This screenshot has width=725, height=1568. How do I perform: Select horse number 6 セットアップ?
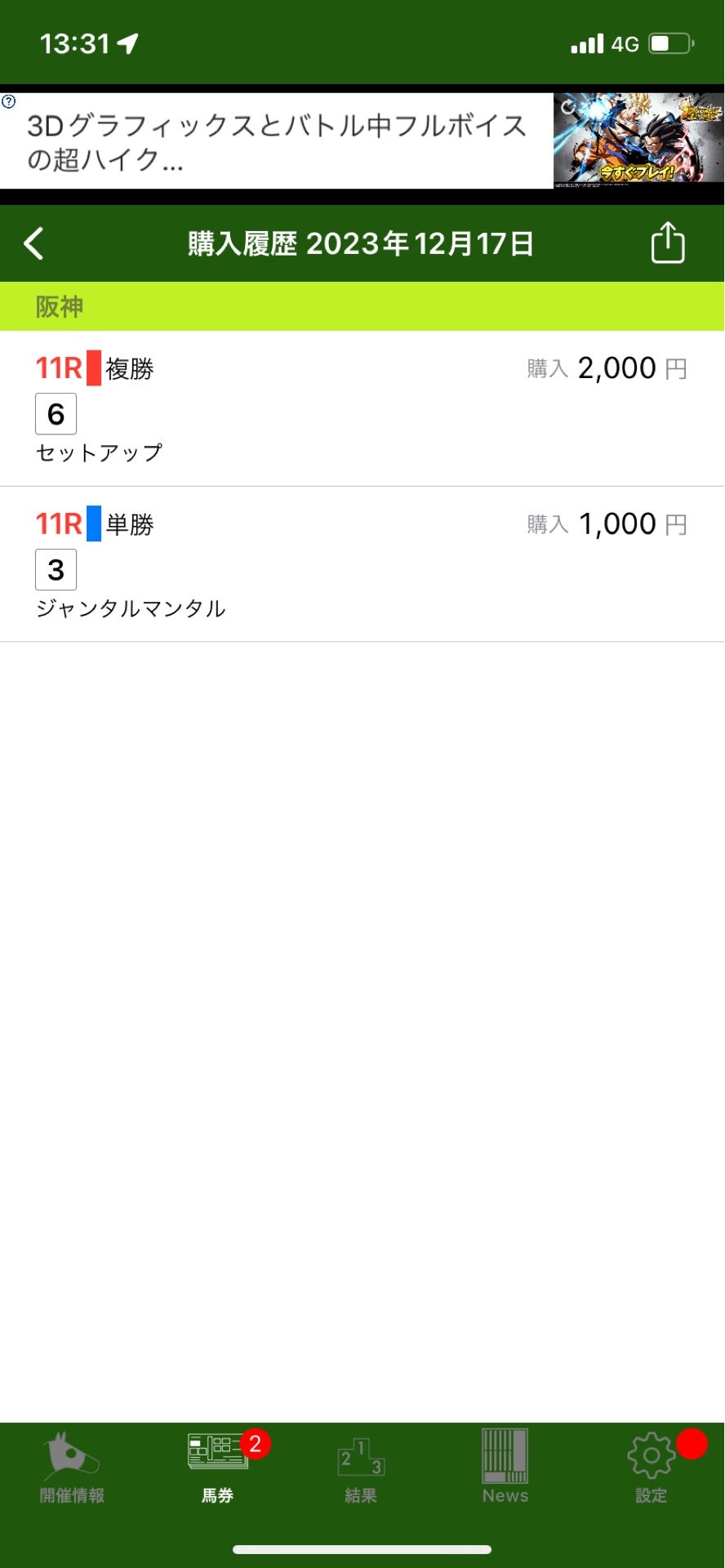point(56,414)
